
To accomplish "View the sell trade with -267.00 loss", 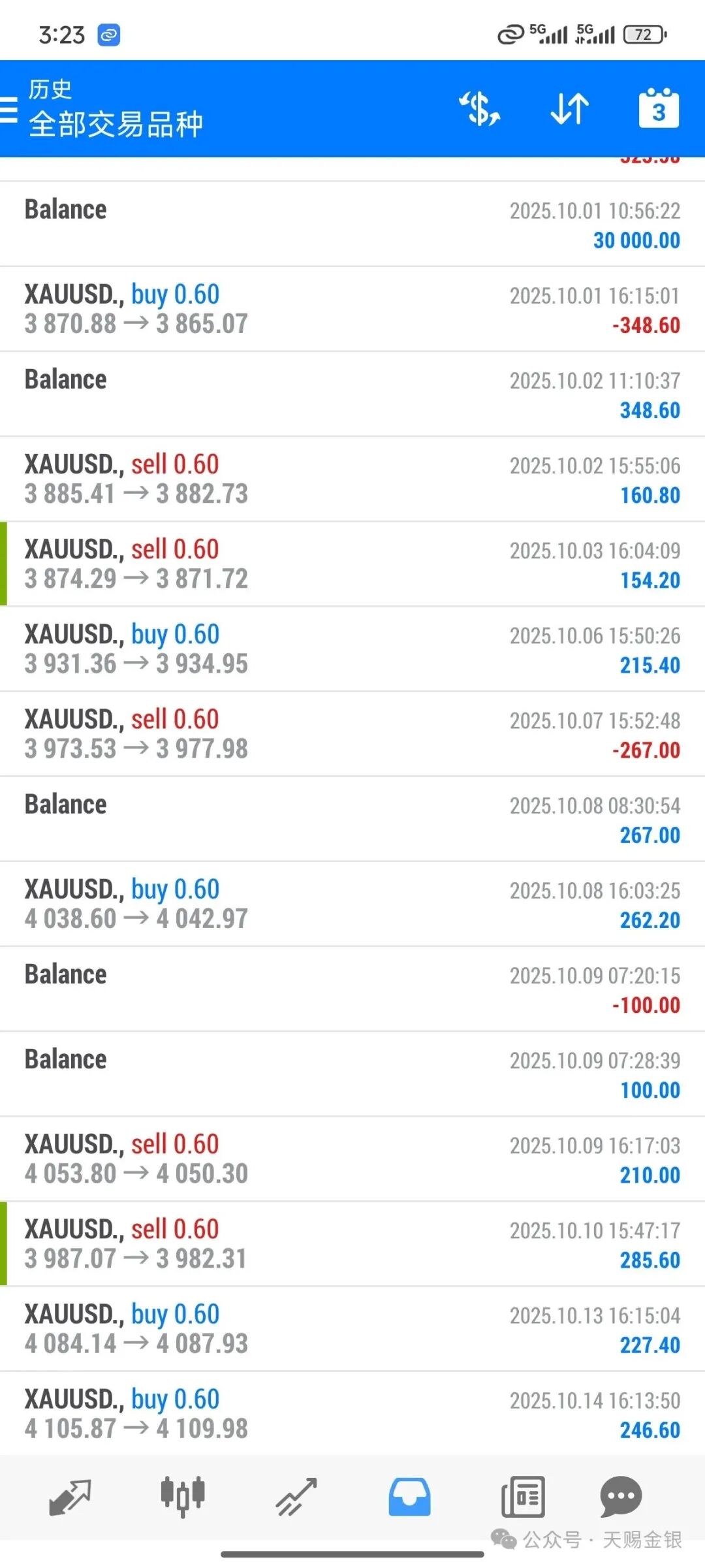I will coord(352,733).
